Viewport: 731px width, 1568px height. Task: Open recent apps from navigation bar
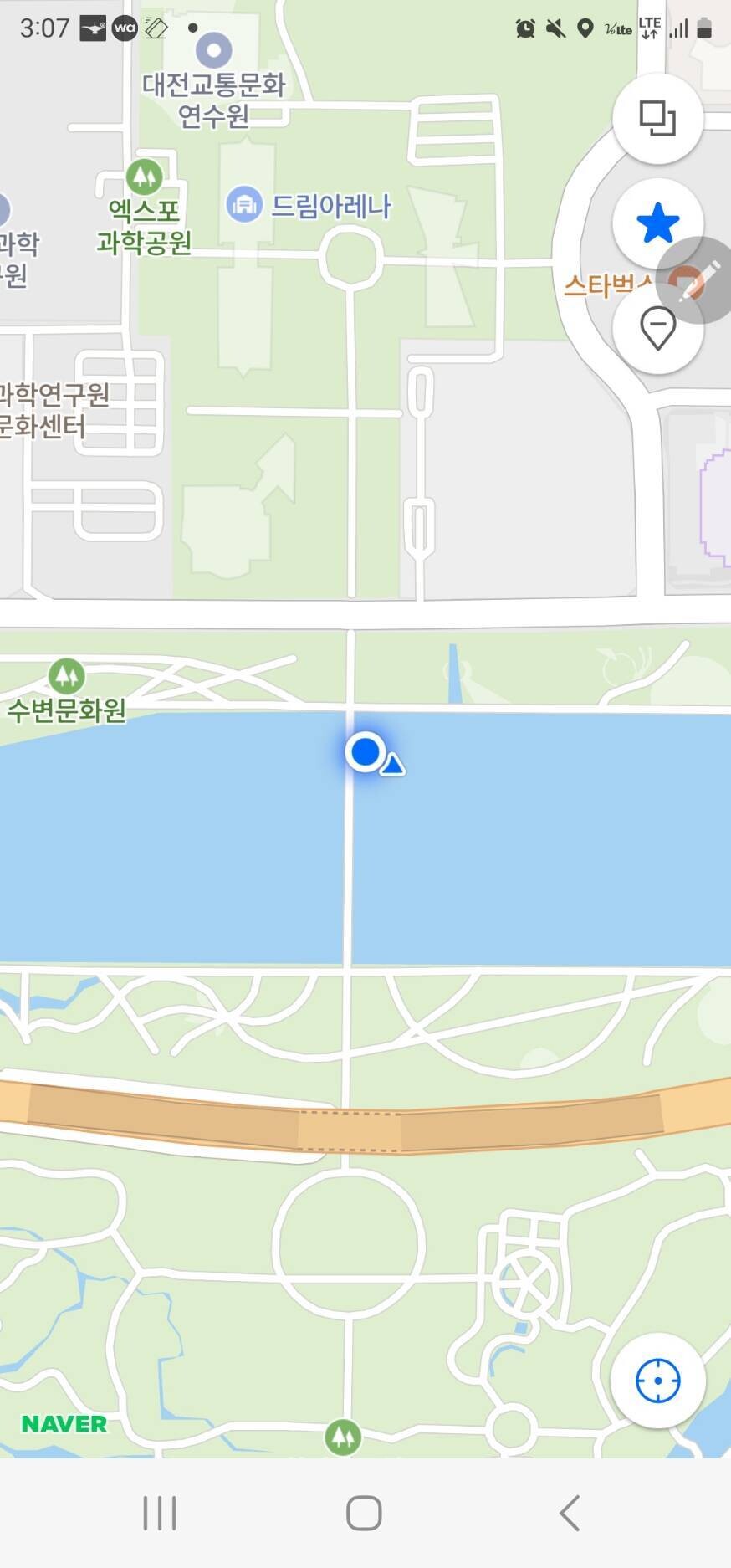160,1513
